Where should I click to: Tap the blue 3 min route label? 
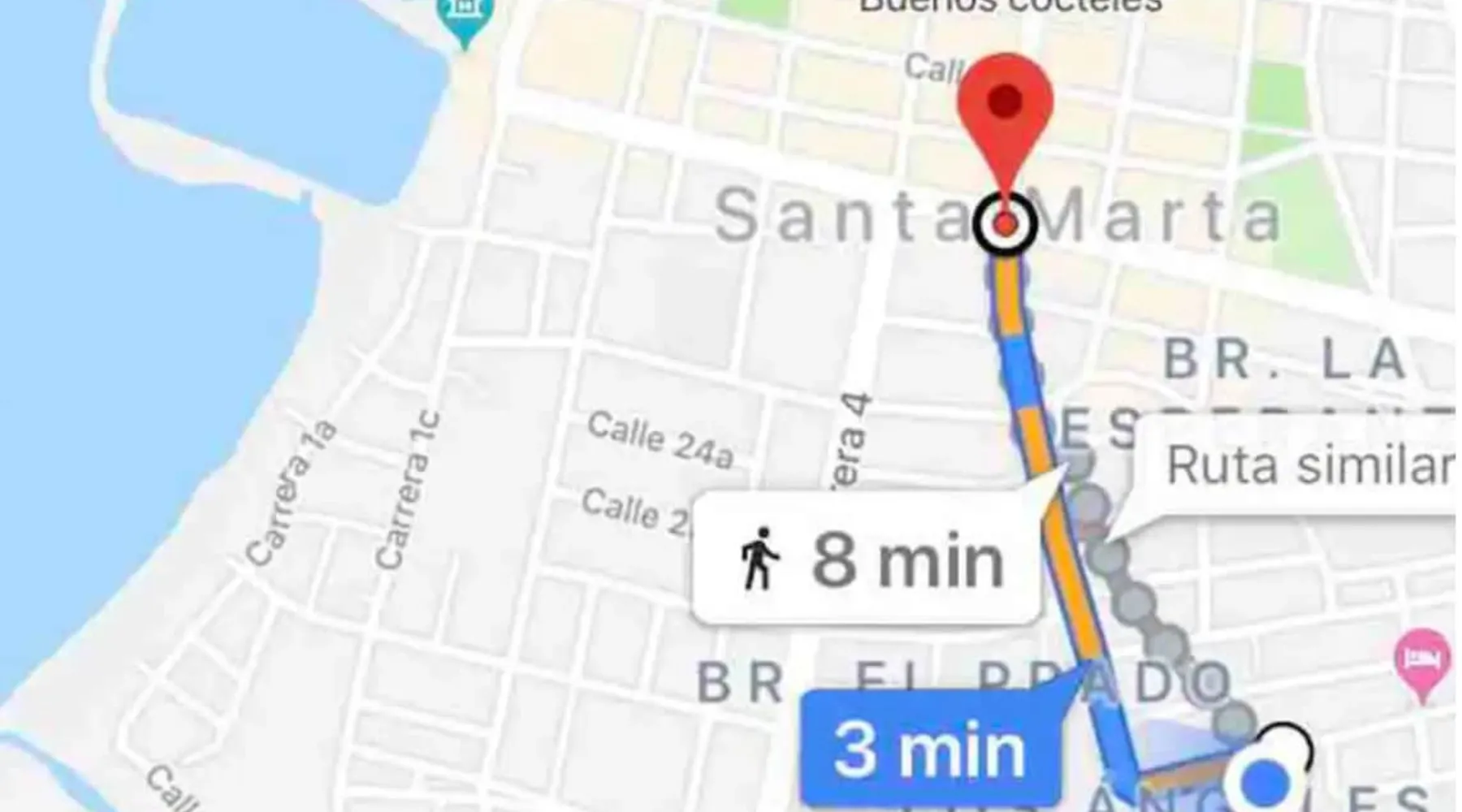(x=930, y=750)
